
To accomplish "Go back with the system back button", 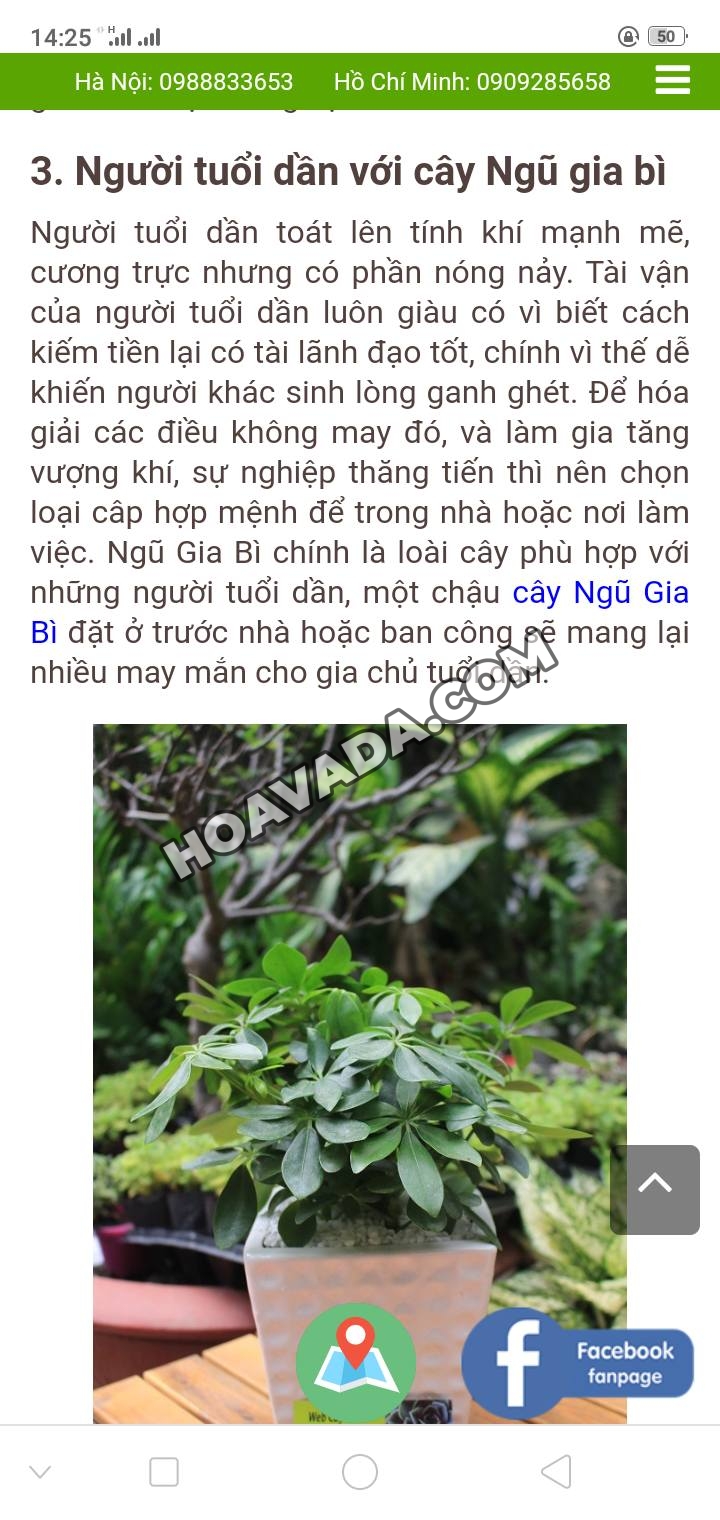I will 556,1472.
